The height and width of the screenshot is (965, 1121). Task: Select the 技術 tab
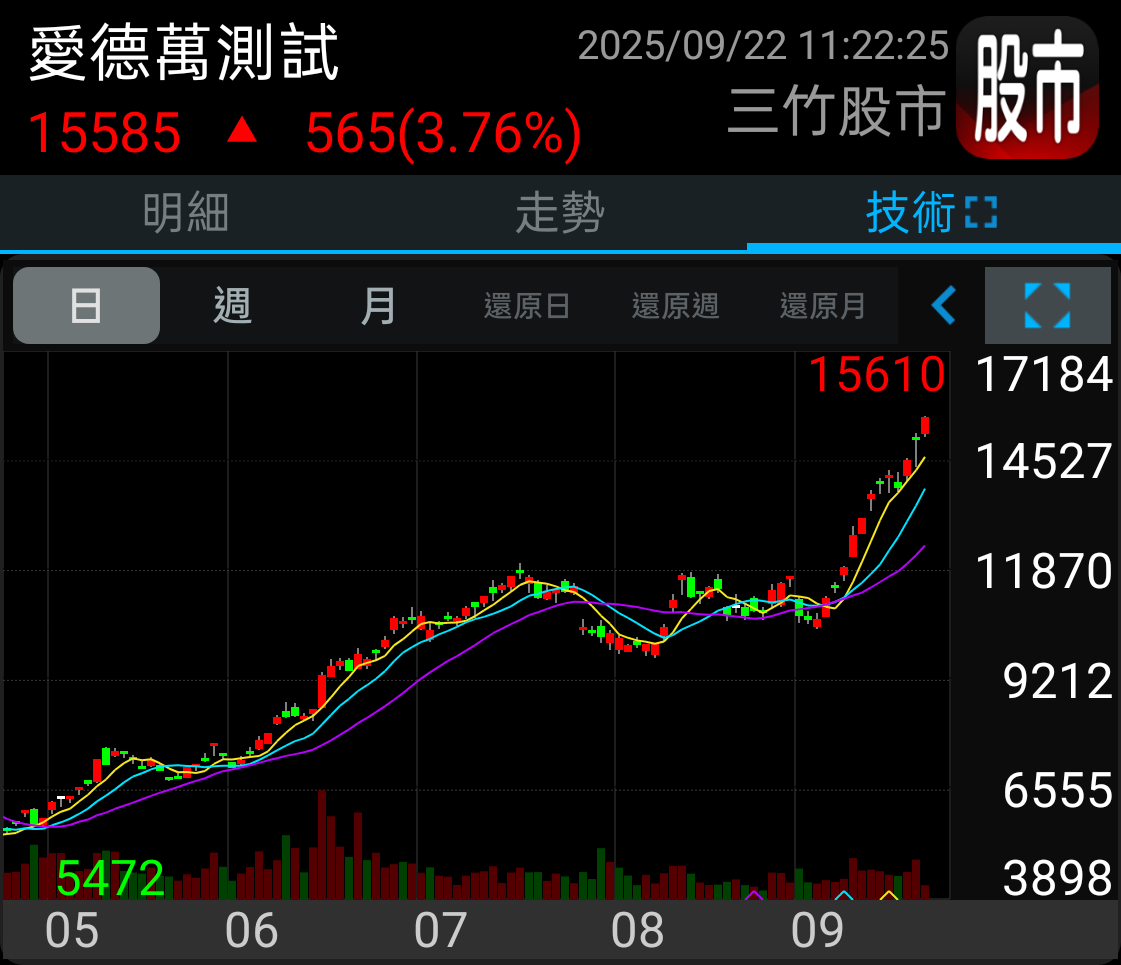933,212
